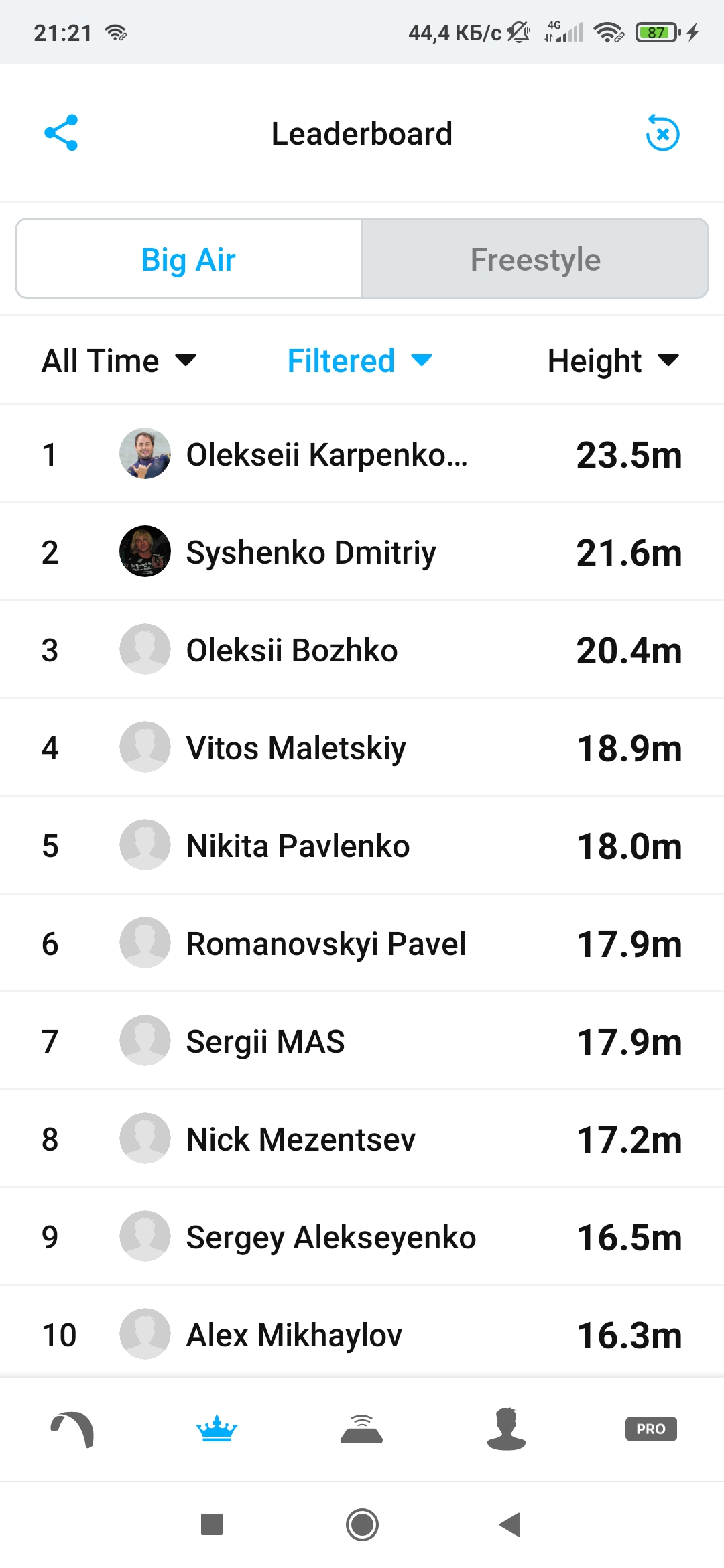Screen dimensions: 724x1568
Task: Open the profile tab
Action: pos(506,1429)
